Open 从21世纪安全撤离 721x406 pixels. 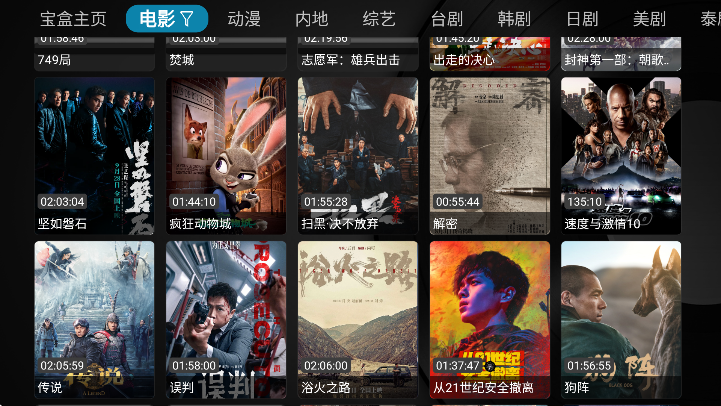490,318
